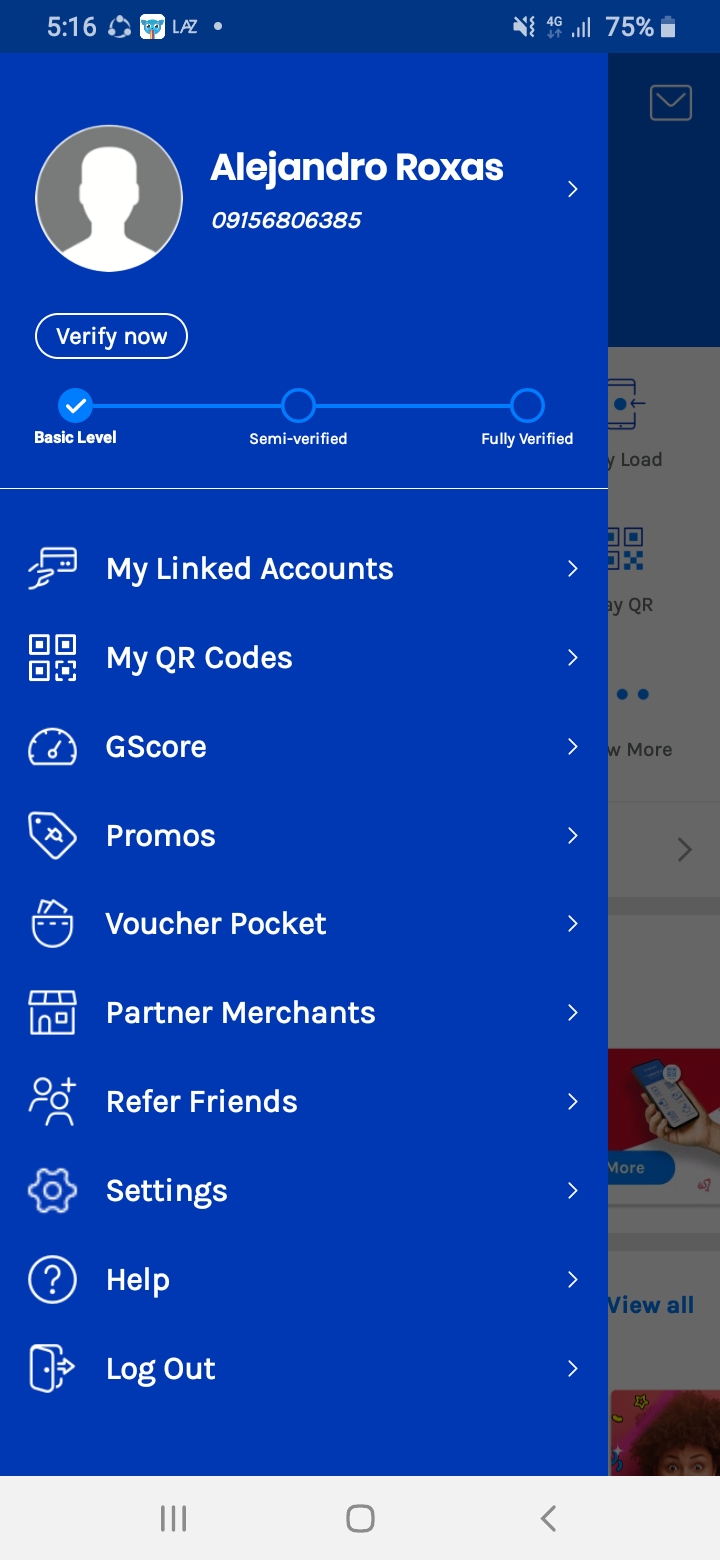
Task: Open Refer Friends
Action: click(202, 1102)
